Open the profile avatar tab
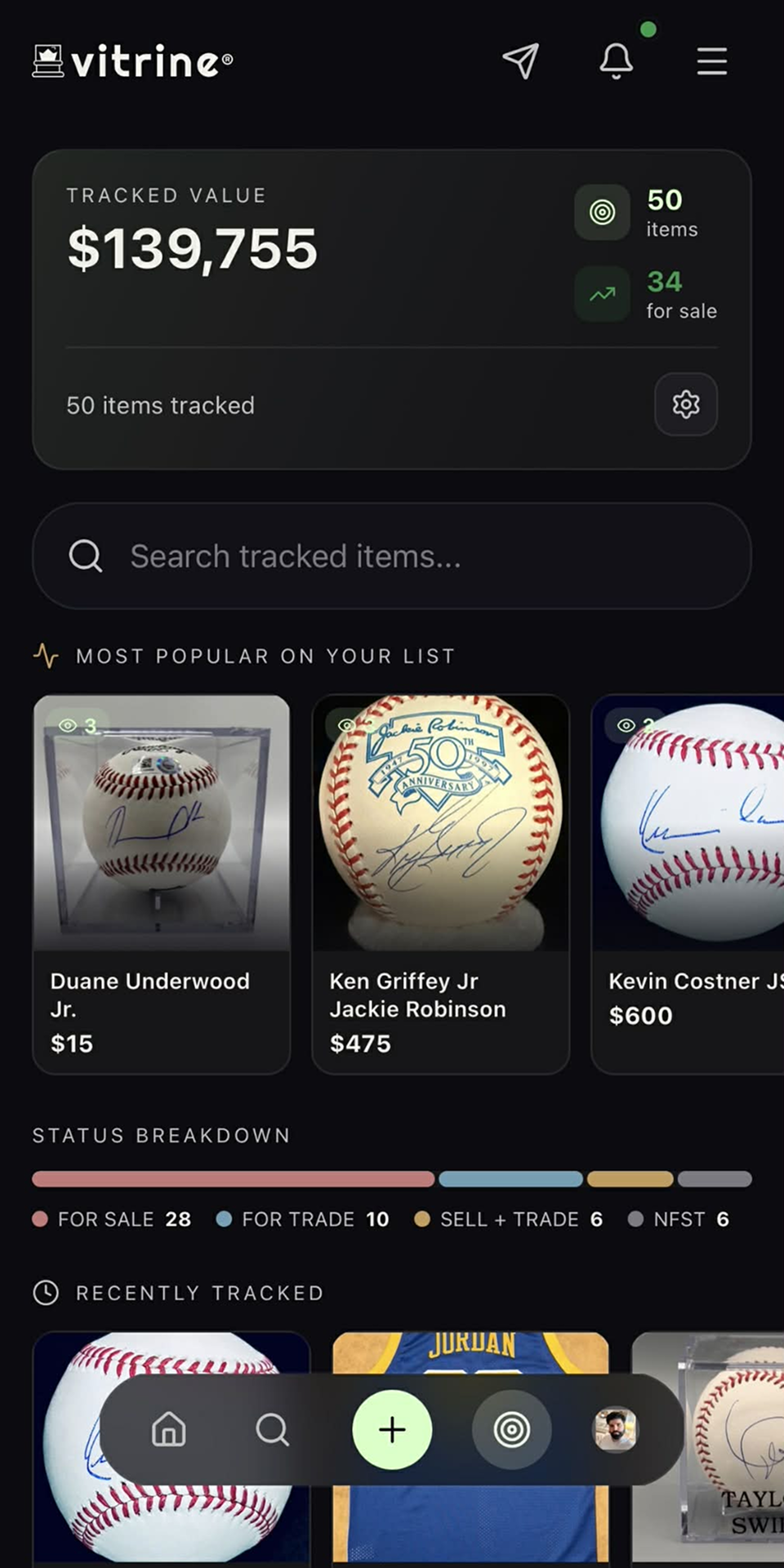Screen dimensions: 784x1568 pos(615,1430)
